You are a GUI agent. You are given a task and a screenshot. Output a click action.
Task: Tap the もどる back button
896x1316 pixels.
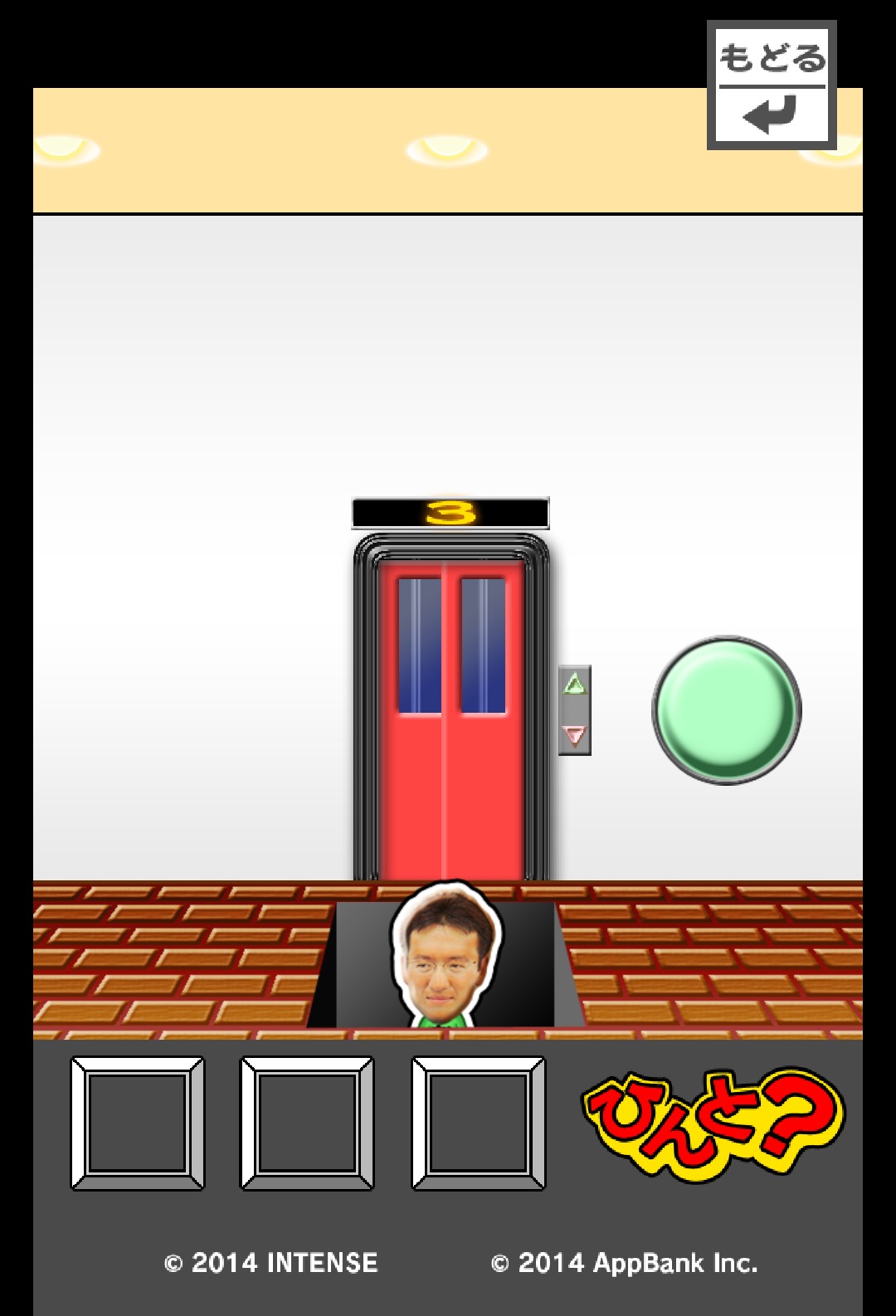click(x=772, y=85)
